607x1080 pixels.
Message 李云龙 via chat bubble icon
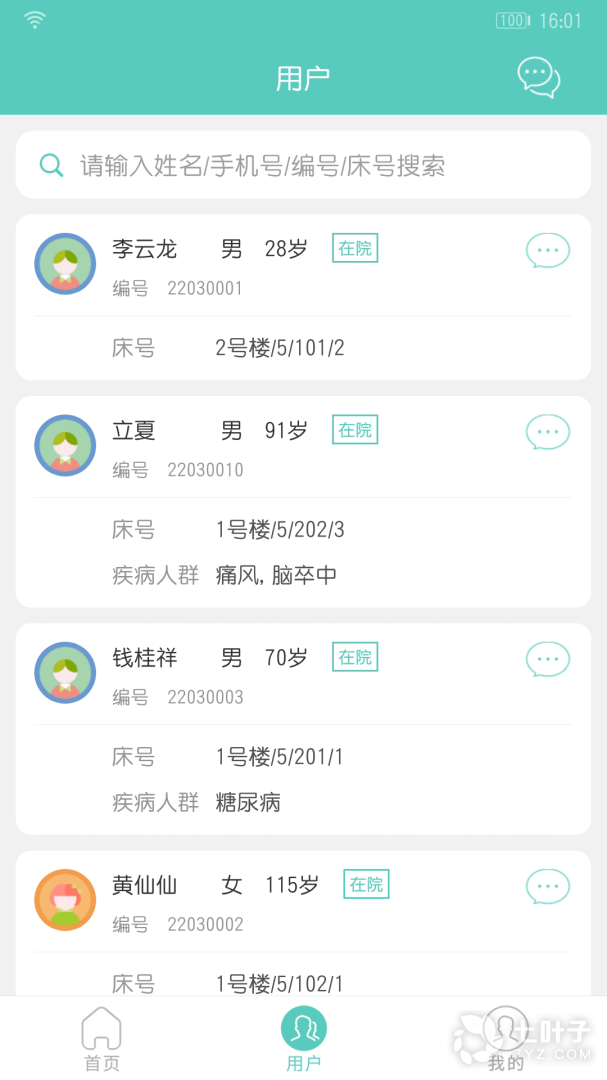click(x=548, y=250)
